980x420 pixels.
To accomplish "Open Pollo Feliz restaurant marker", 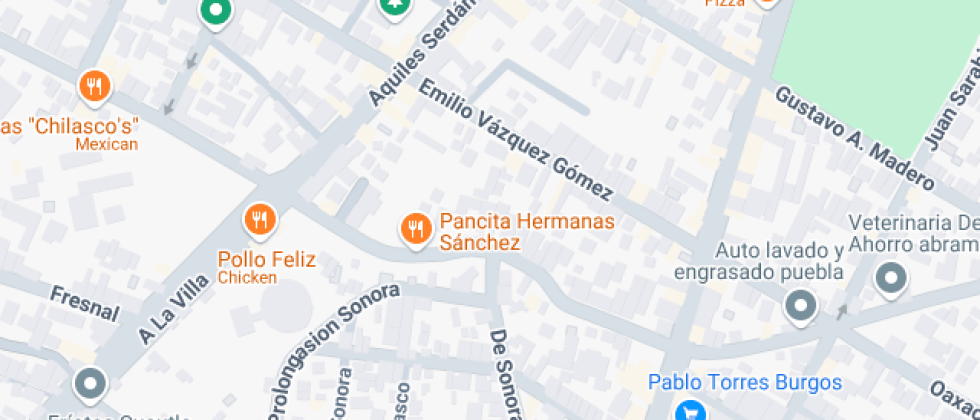I will 260,220.
